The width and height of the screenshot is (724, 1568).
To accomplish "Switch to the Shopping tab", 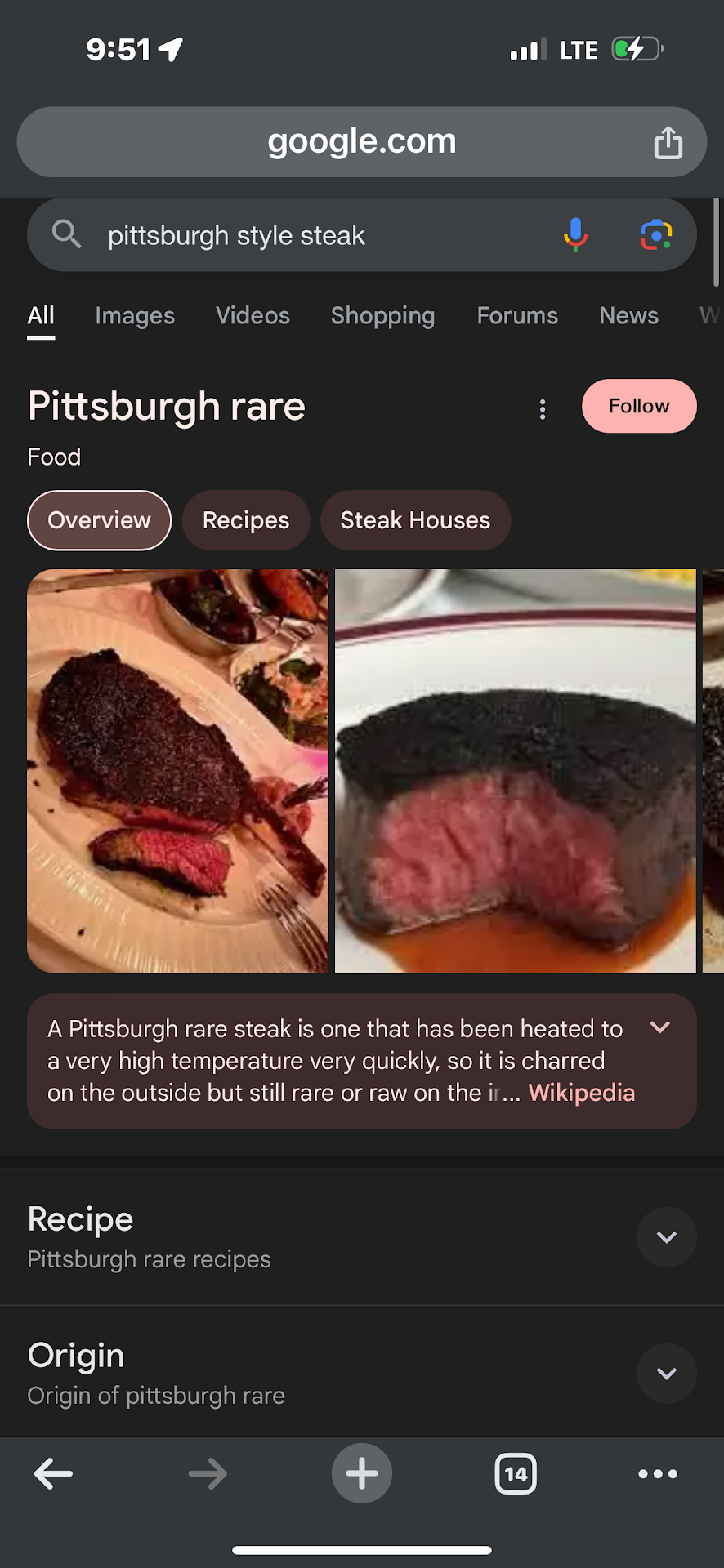I will pyautogui.click(x=382, y=316).
